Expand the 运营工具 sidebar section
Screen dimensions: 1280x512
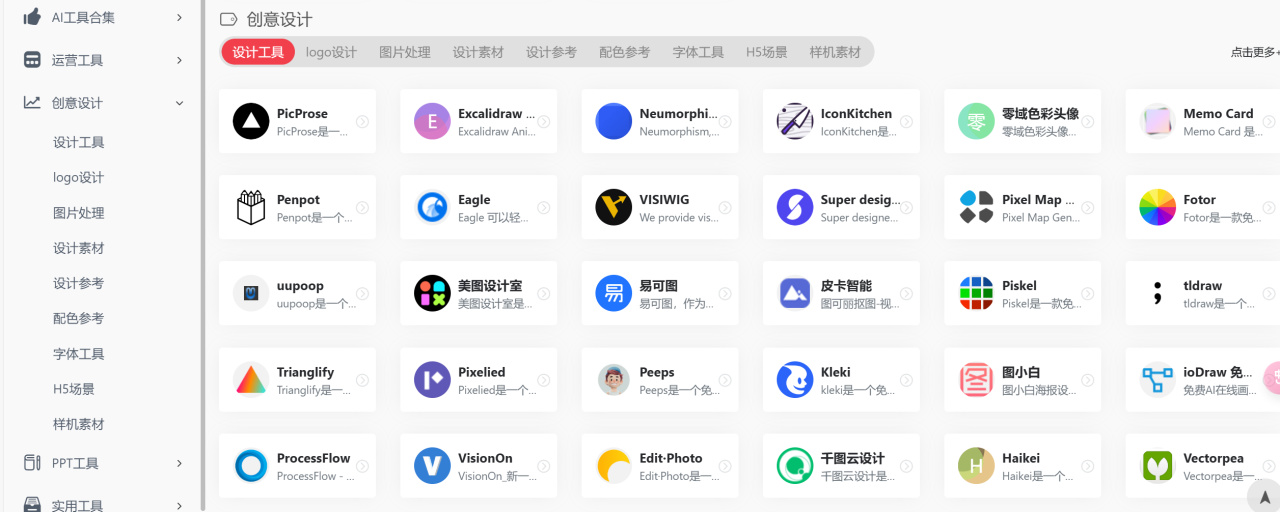100,60
